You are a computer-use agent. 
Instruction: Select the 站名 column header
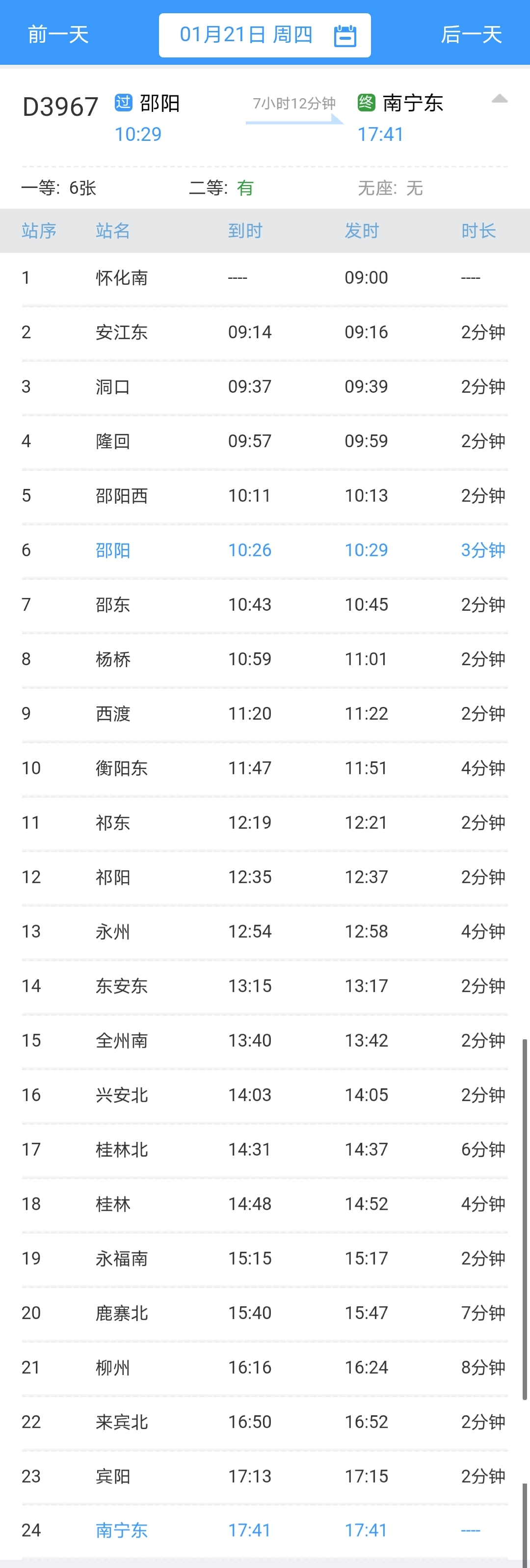coord(112,231)
